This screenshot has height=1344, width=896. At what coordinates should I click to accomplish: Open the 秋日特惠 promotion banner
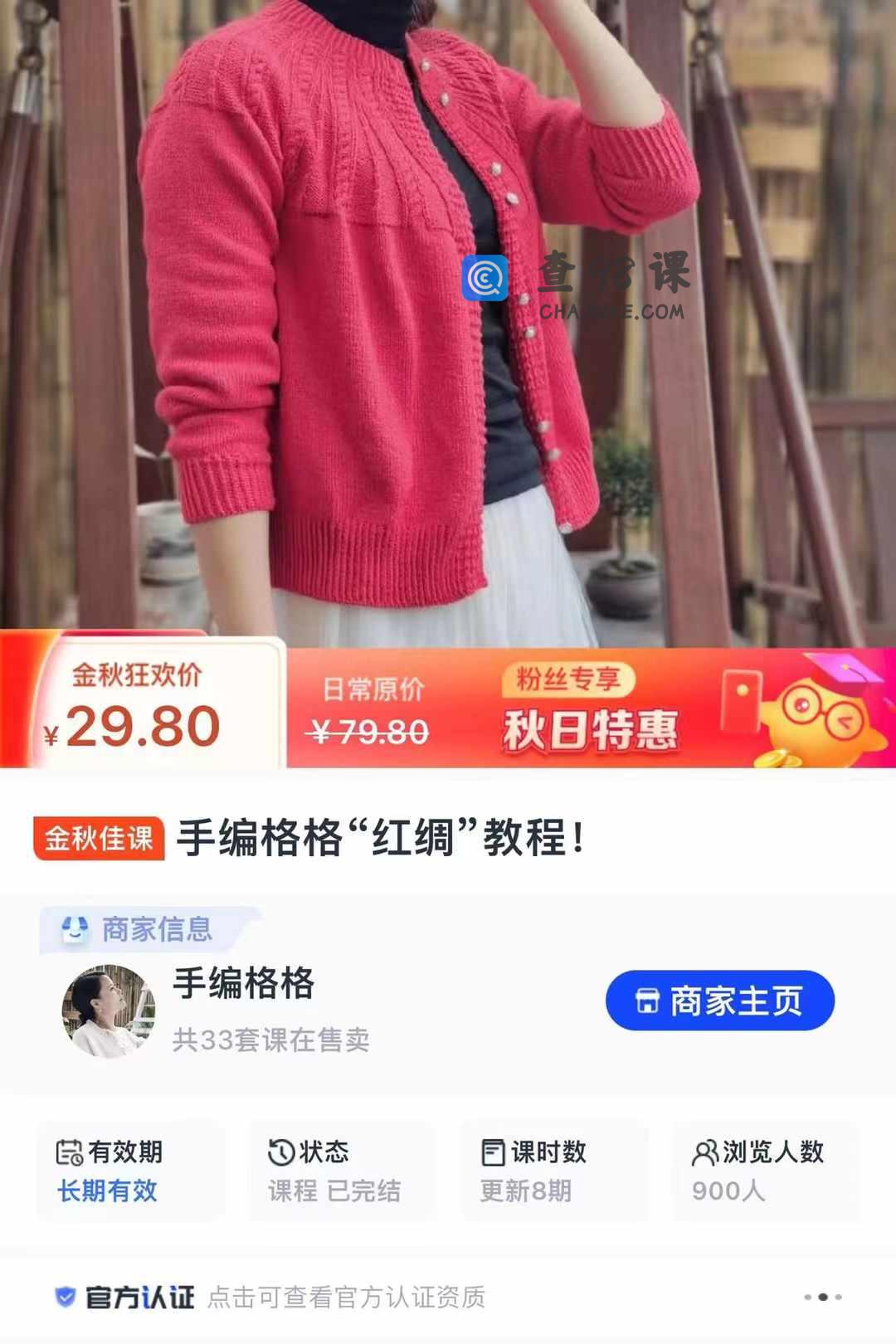[590, 709]
